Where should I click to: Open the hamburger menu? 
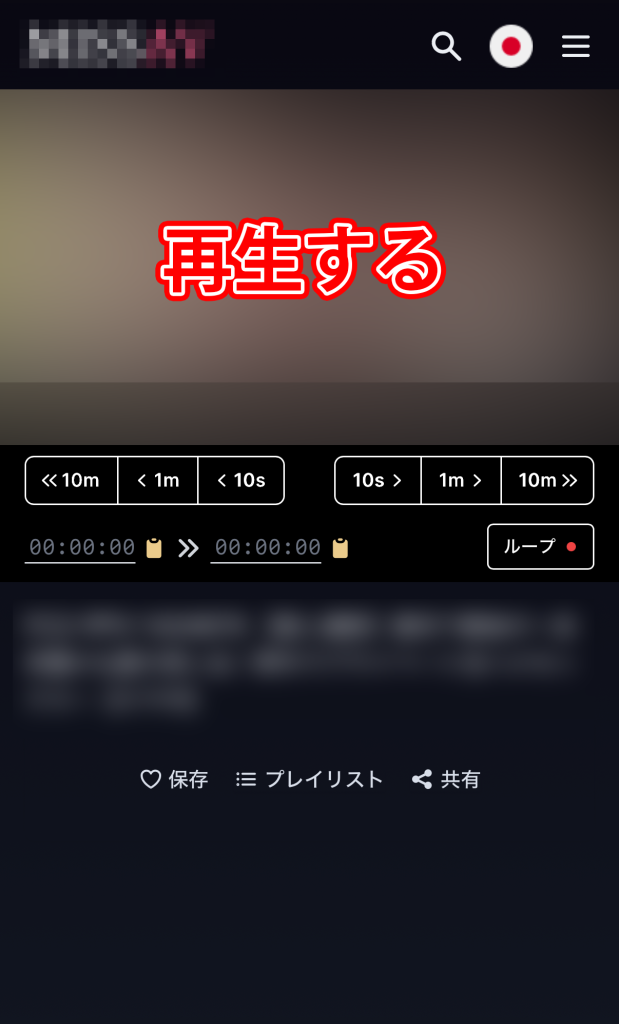(576, 46)
